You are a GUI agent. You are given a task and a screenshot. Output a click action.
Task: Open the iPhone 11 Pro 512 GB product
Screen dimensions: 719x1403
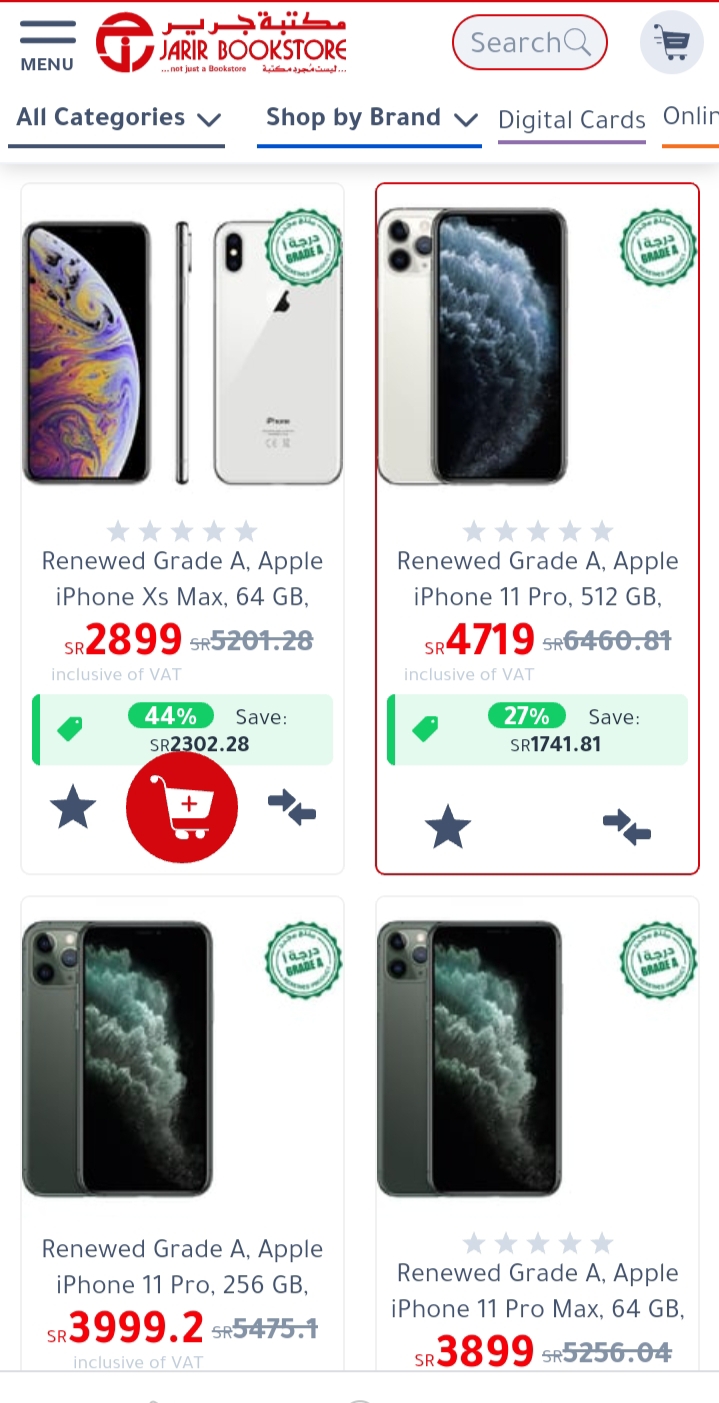point(538,578)
